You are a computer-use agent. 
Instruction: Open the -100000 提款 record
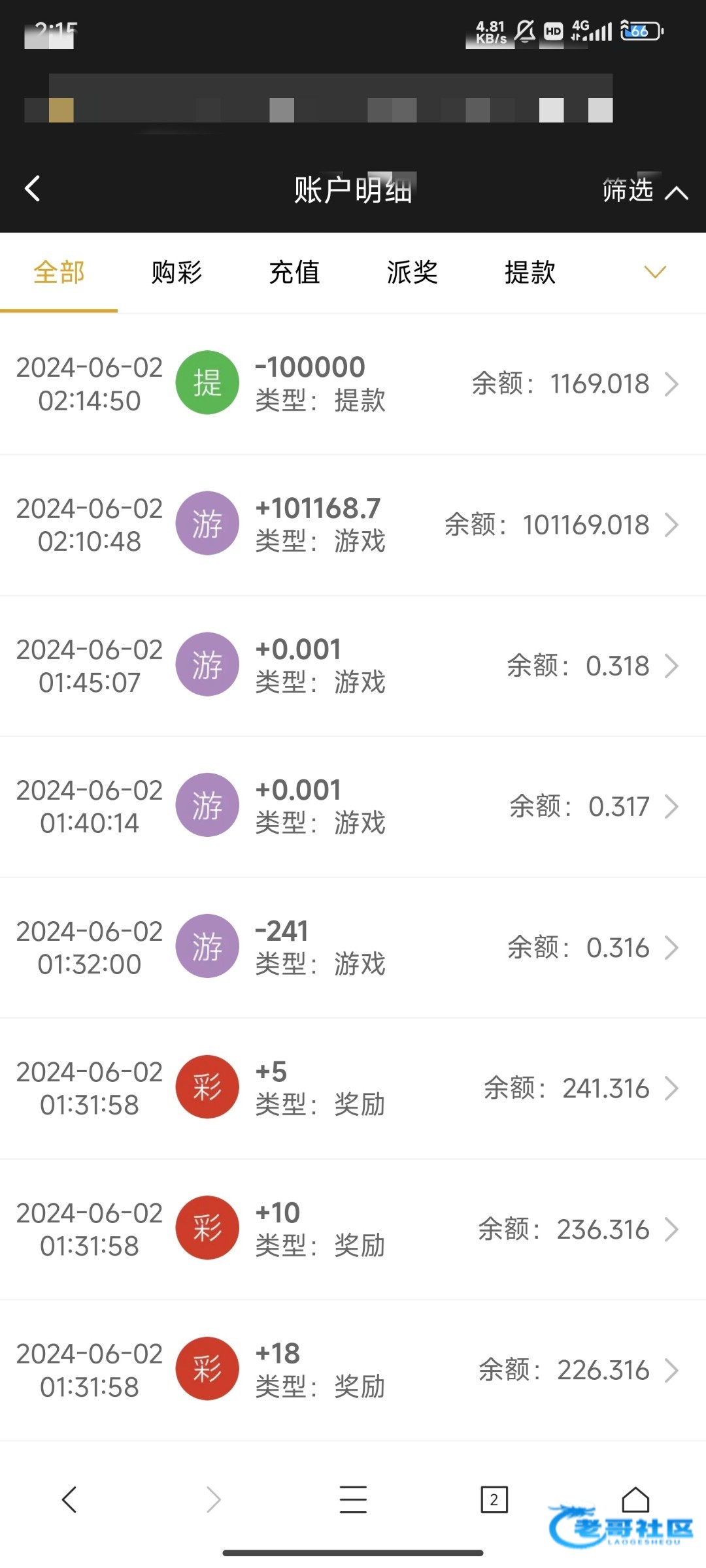click(x=353, y=384)
